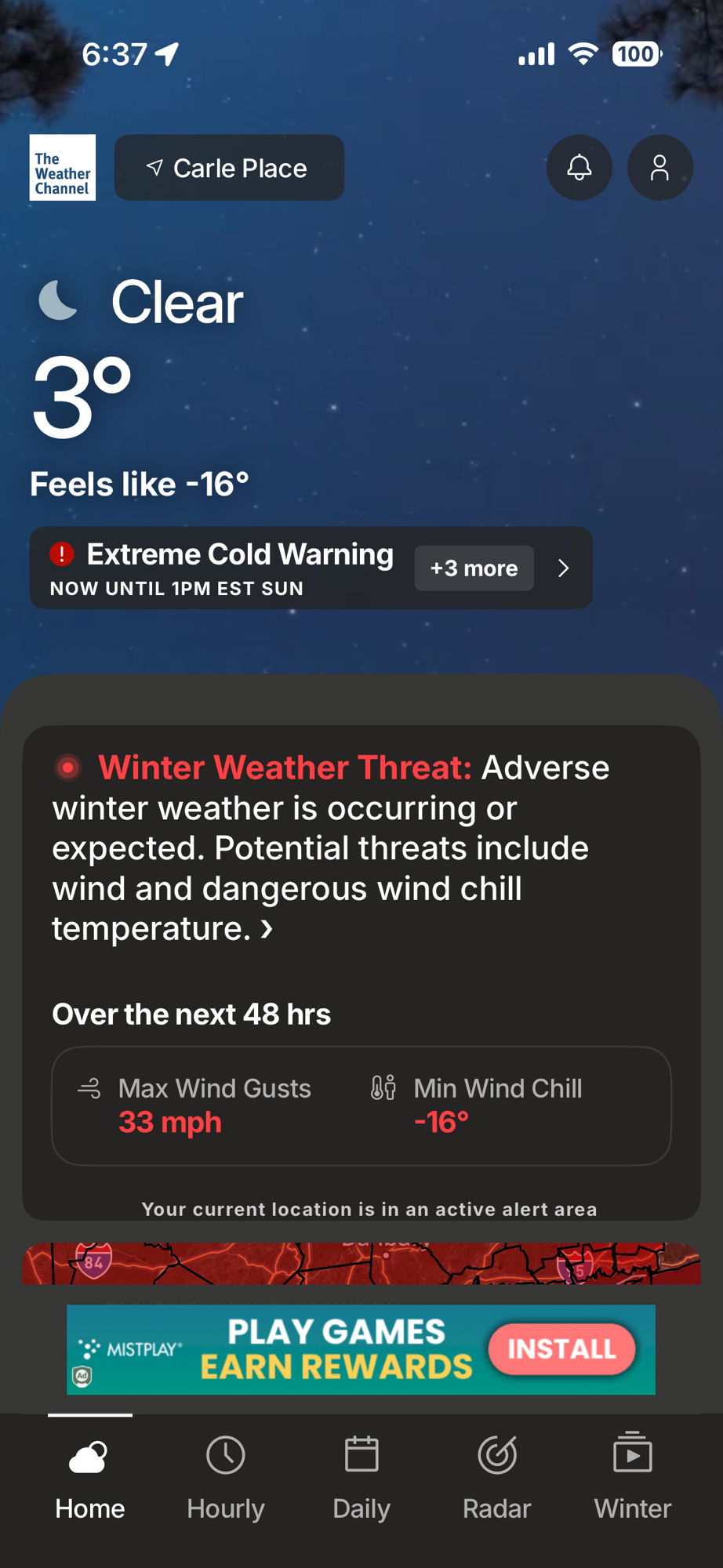Install Mistplay from the ad banner
Screen dimensions: 723x1568
(x=561, y=1349)
